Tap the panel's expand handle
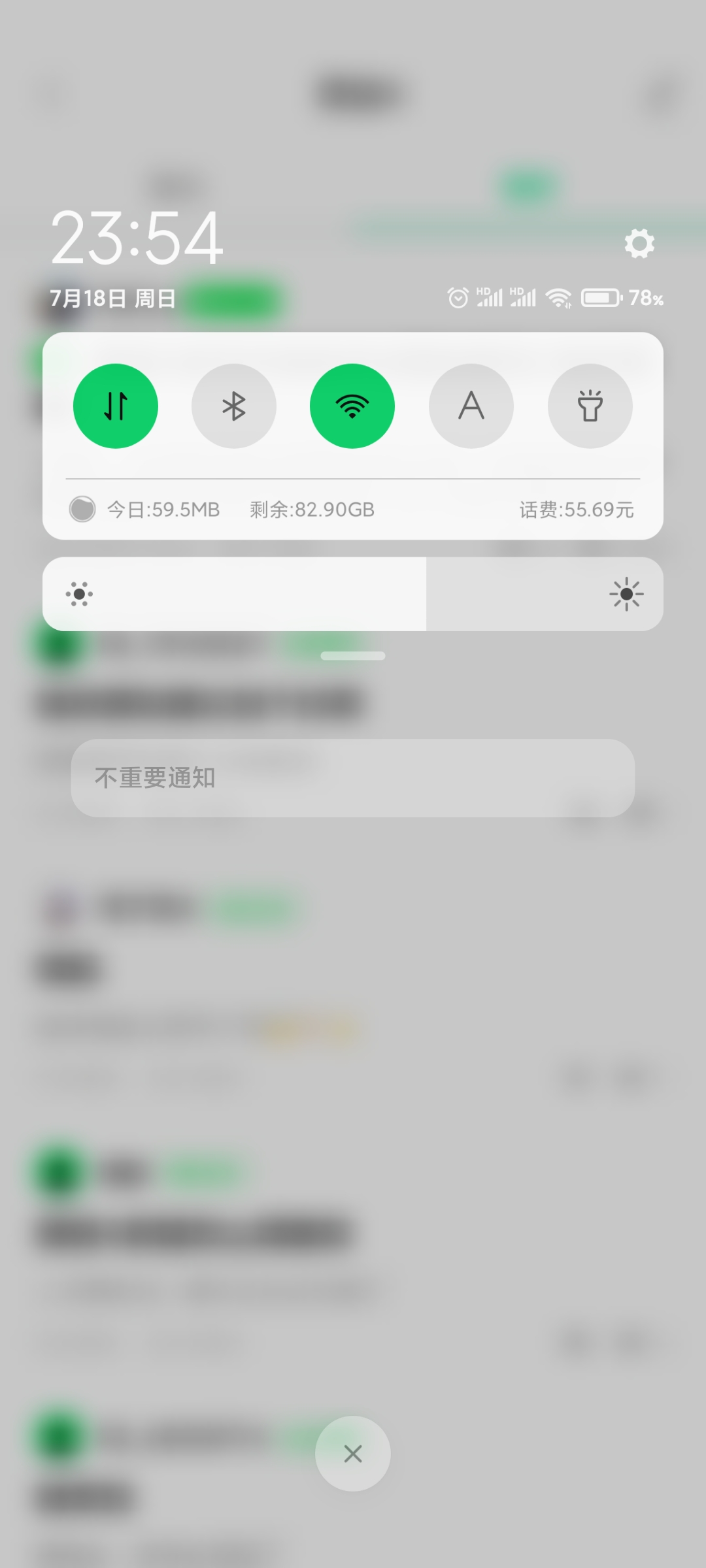This screenshot has width=706, height=1568. [353, 656]
